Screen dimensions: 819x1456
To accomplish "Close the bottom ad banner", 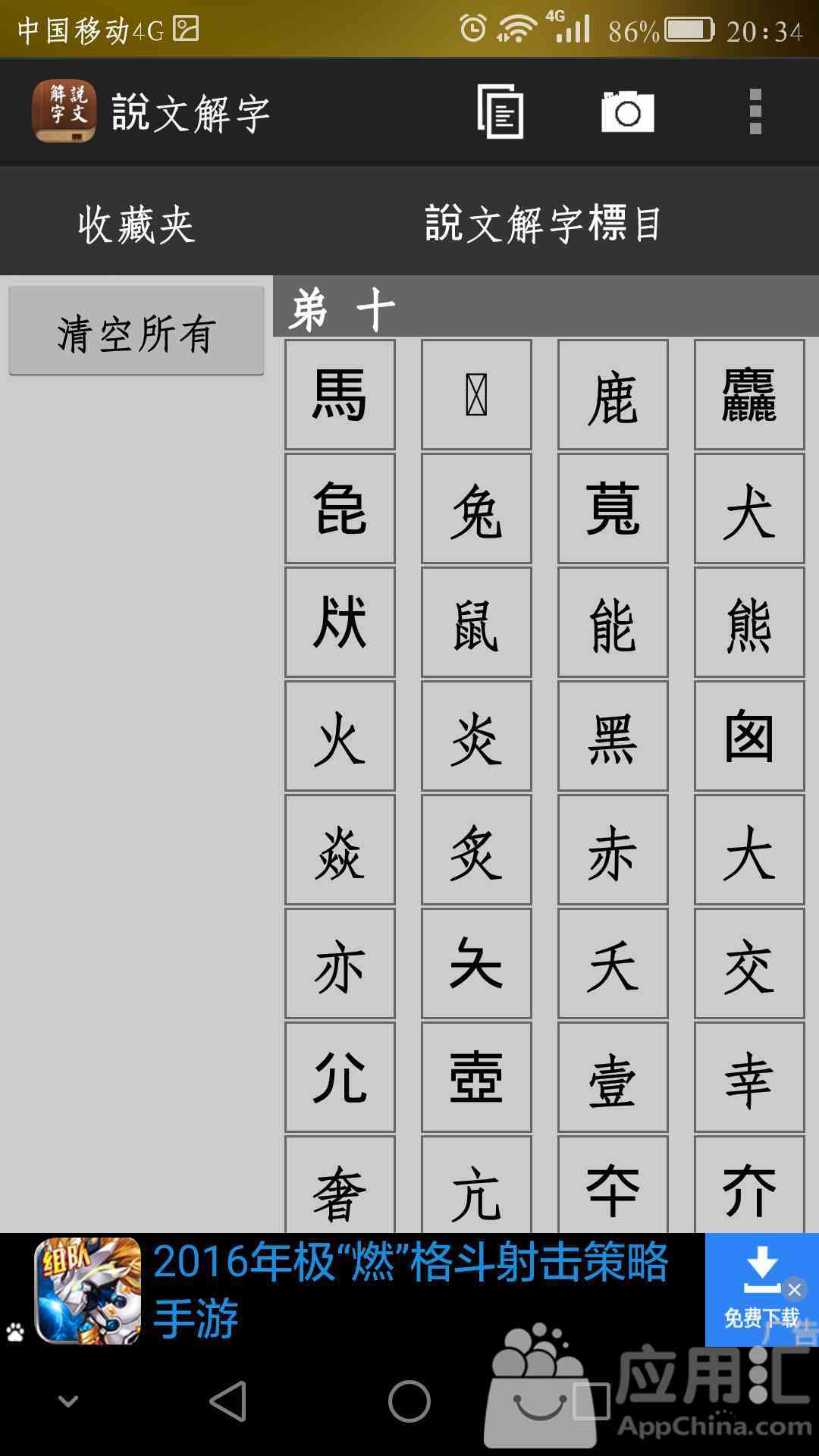I will (x=795, y=1290).
